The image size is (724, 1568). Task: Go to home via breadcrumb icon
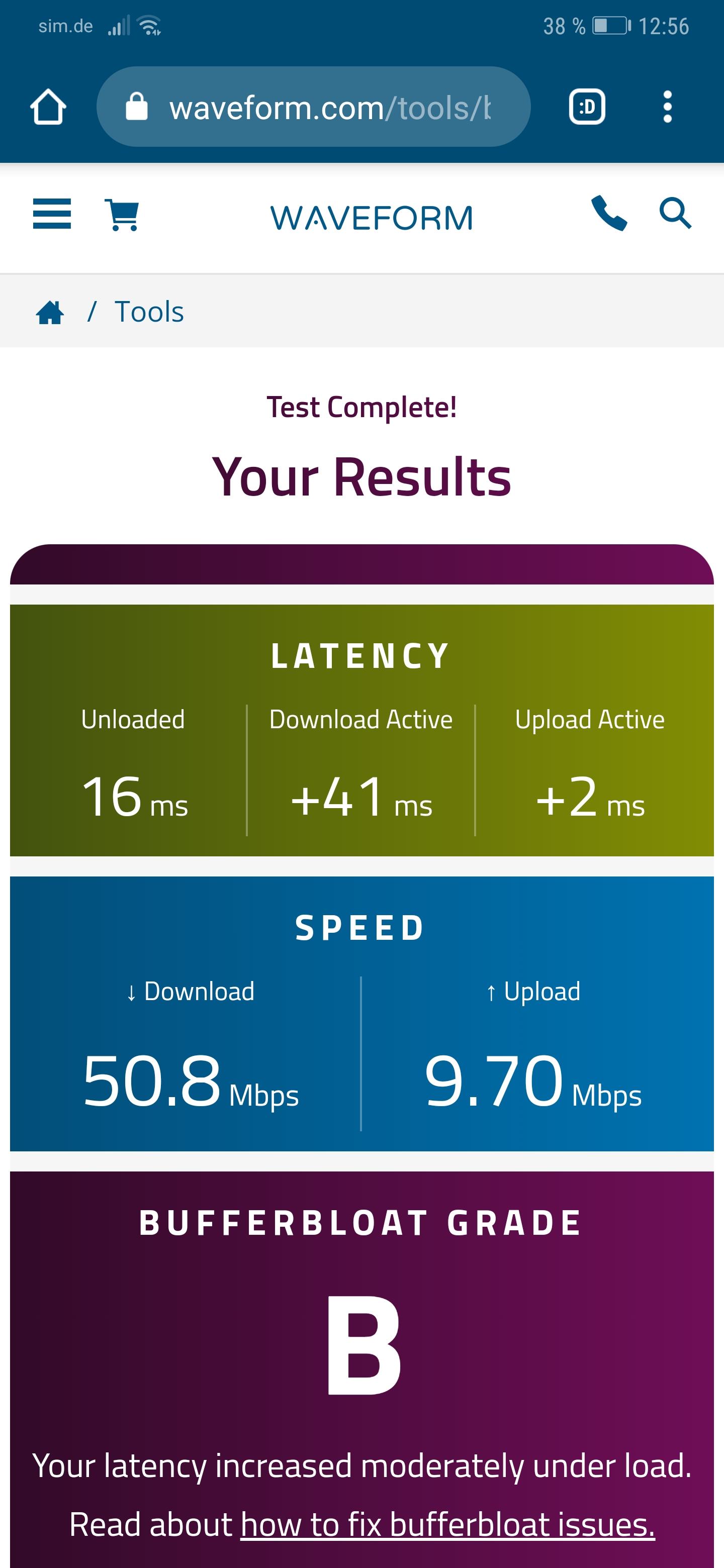50,312
